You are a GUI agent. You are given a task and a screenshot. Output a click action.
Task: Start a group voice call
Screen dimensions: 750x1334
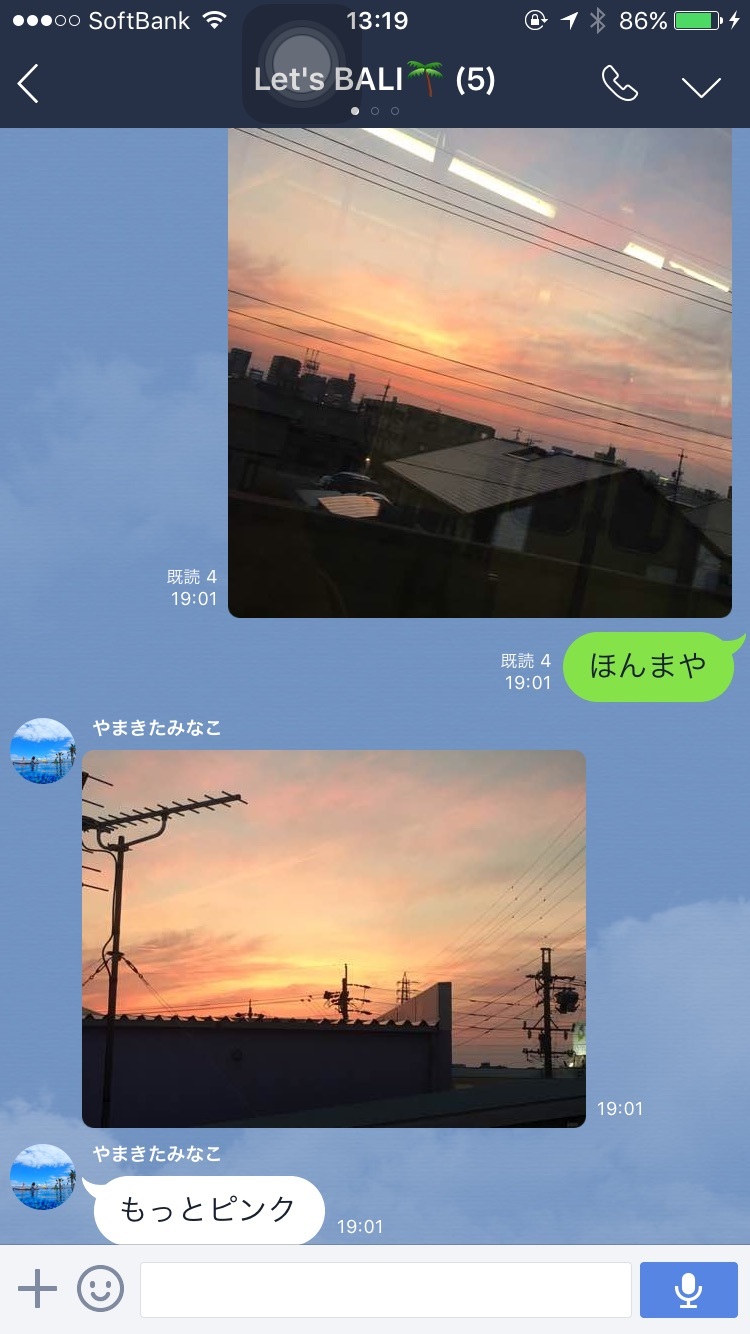point(619,84)
